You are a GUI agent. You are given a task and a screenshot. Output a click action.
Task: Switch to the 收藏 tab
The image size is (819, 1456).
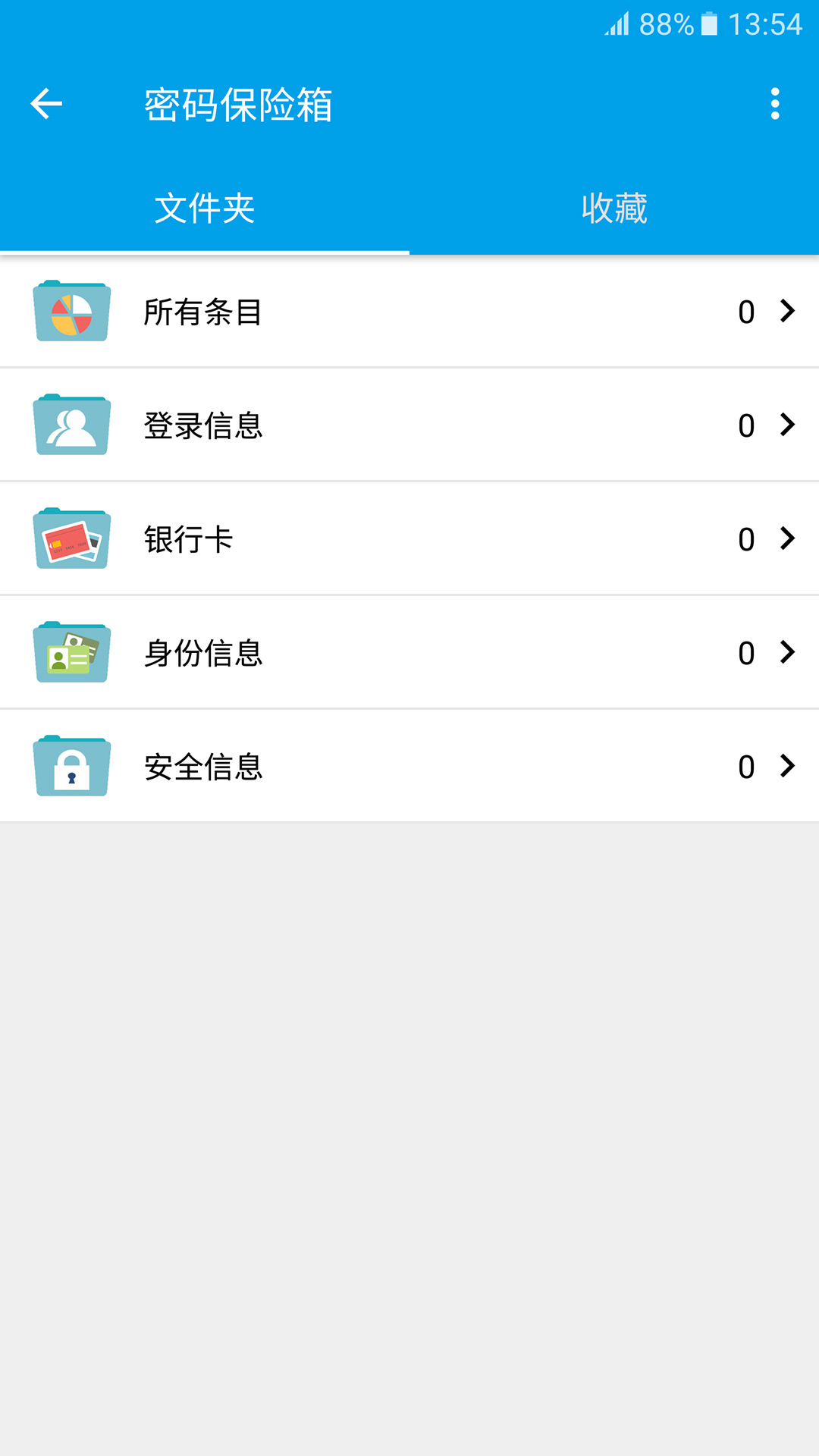614,208
